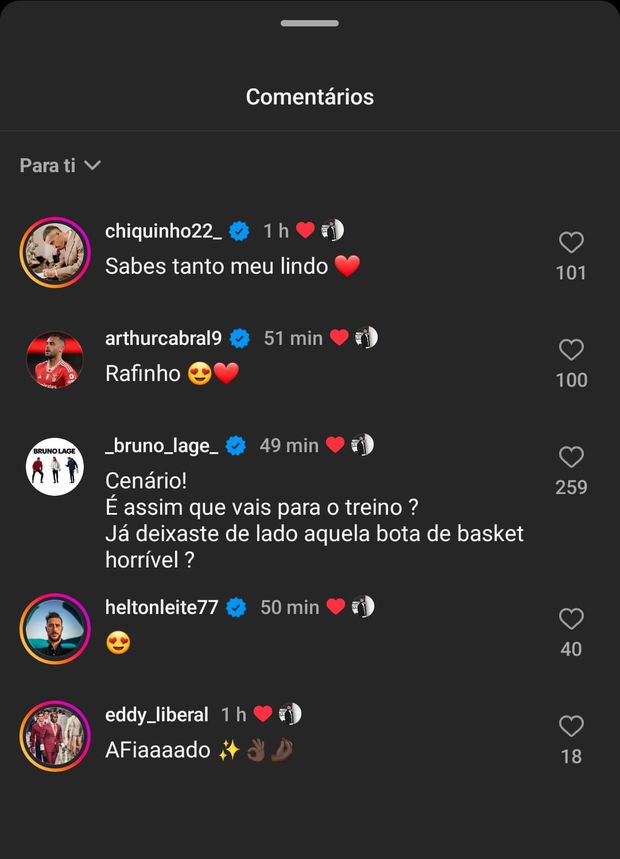Tap the comments sheet drag handle

pos(310,23)
